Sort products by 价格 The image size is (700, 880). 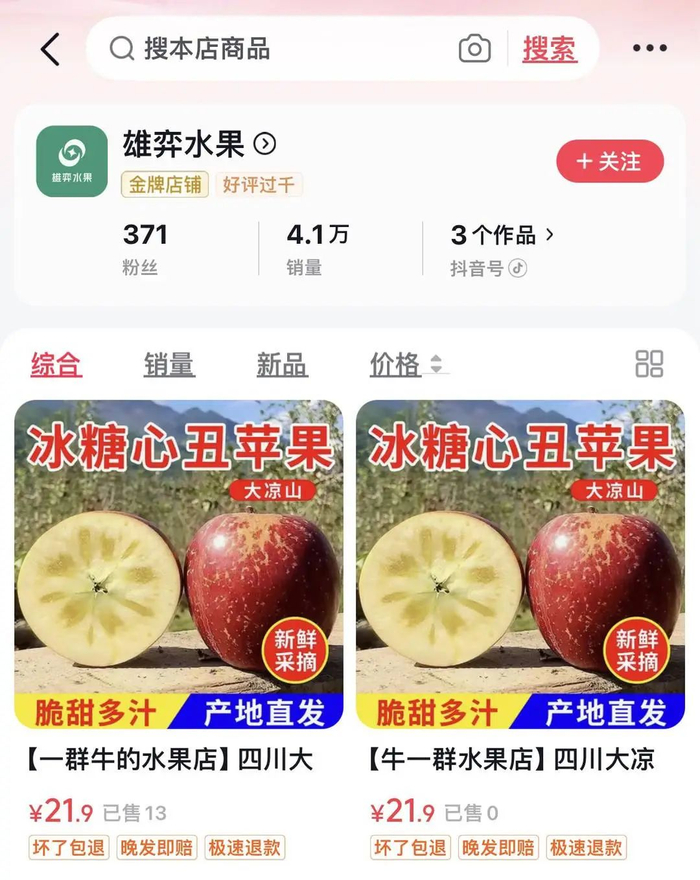point(405,365)
